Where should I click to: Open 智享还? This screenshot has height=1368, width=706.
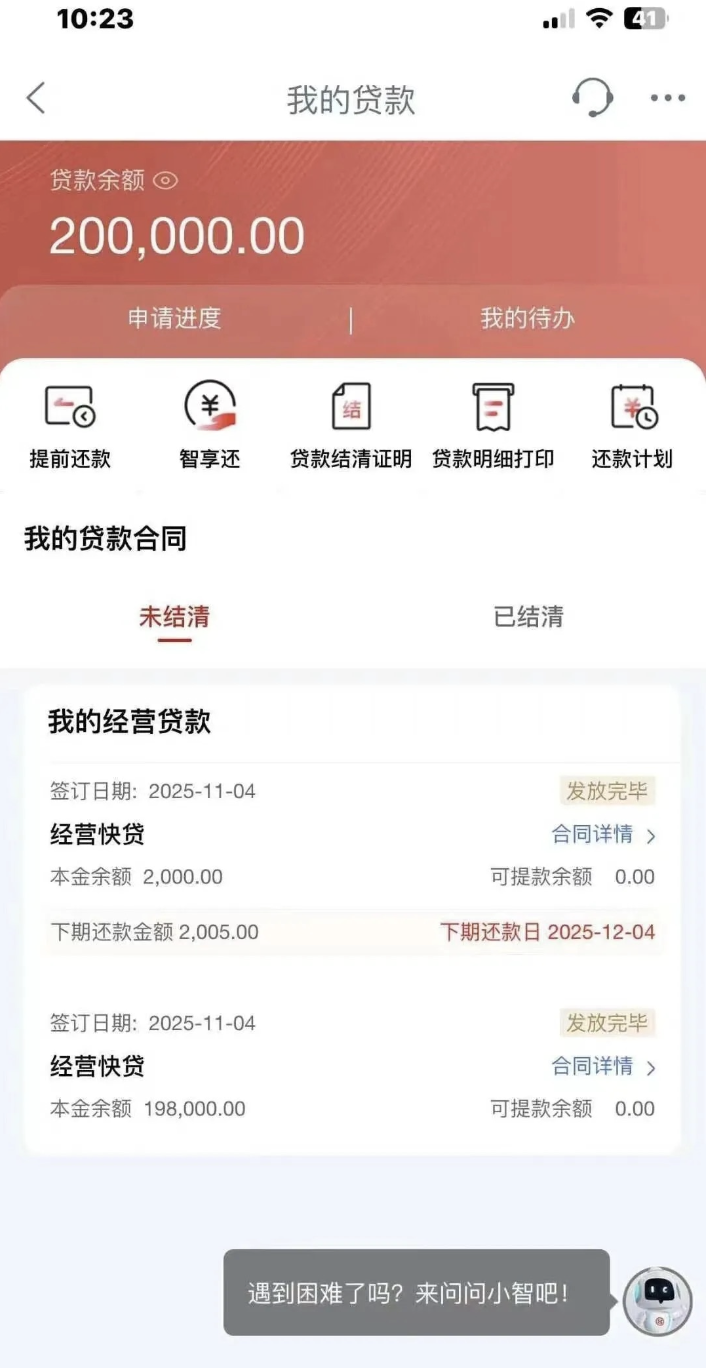210,427
